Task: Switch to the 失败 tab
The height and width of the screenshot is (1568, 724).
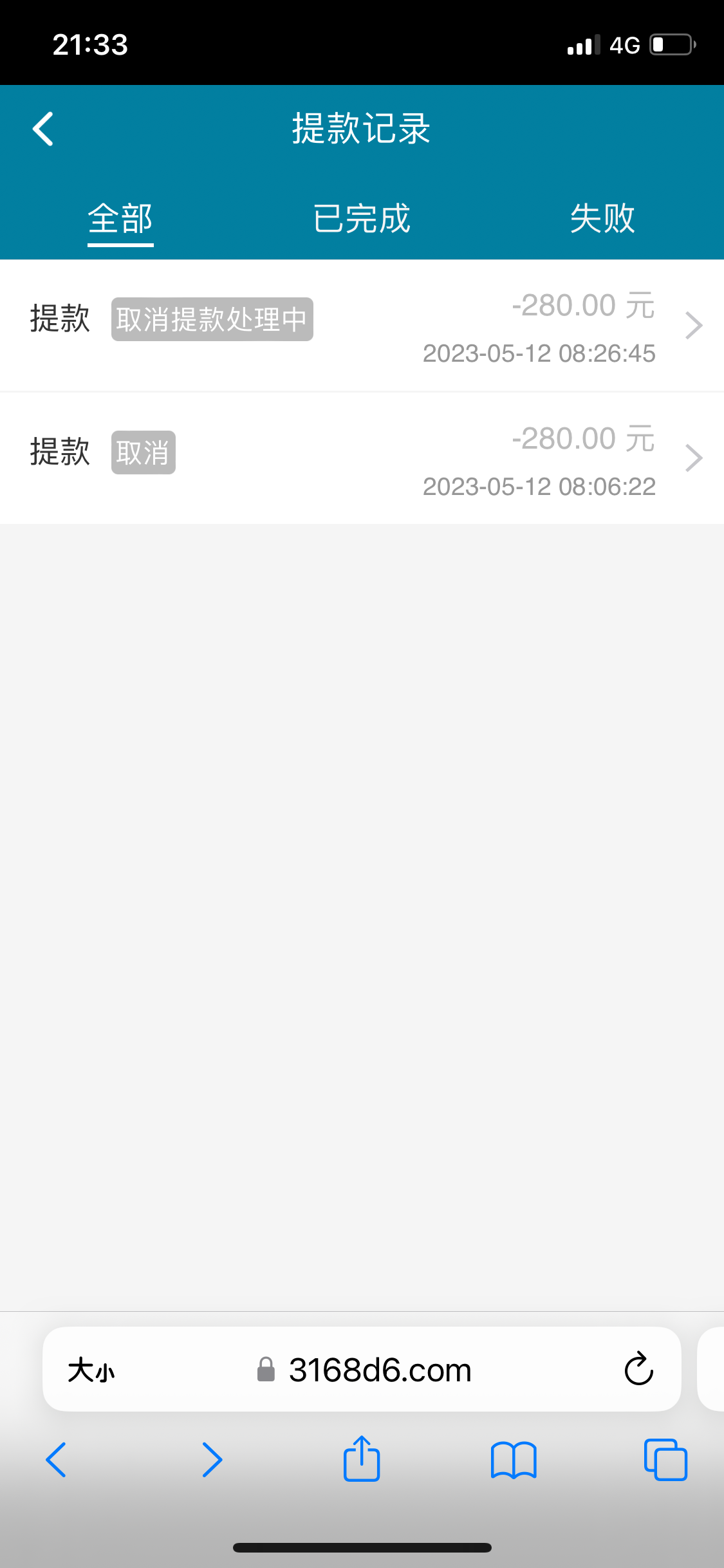Action: [602, 218]
